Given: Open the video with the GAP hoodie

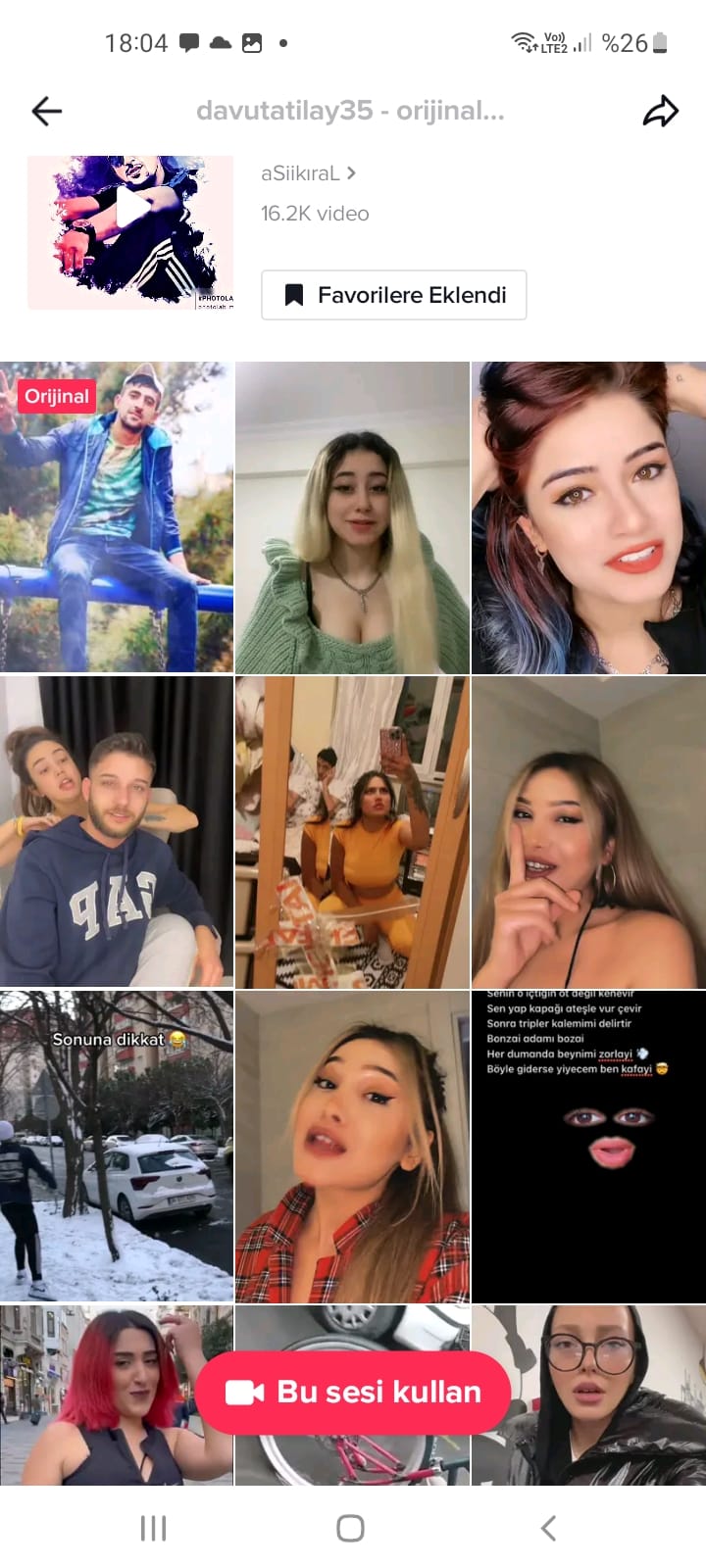Looking at the screenshot, I should click(x=117, y=831).
